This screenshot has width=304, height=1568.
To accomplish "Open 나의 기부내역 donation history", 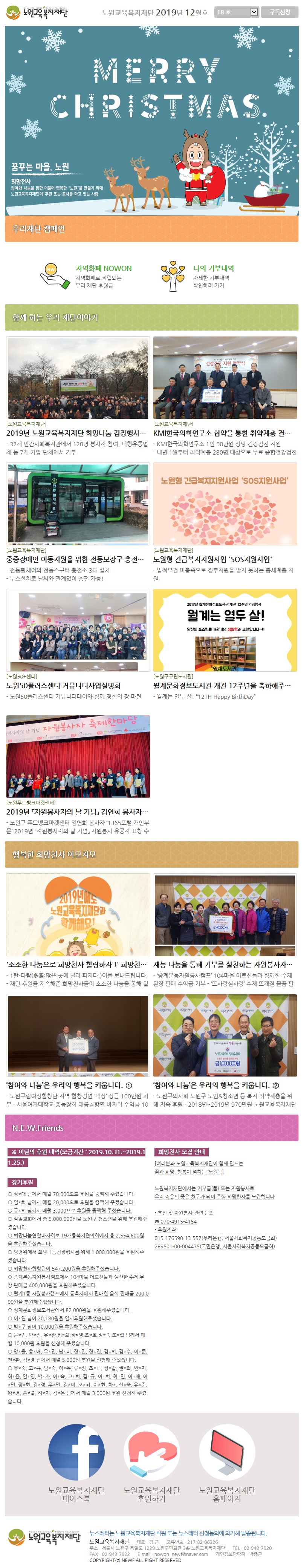I will click(198, 276).
